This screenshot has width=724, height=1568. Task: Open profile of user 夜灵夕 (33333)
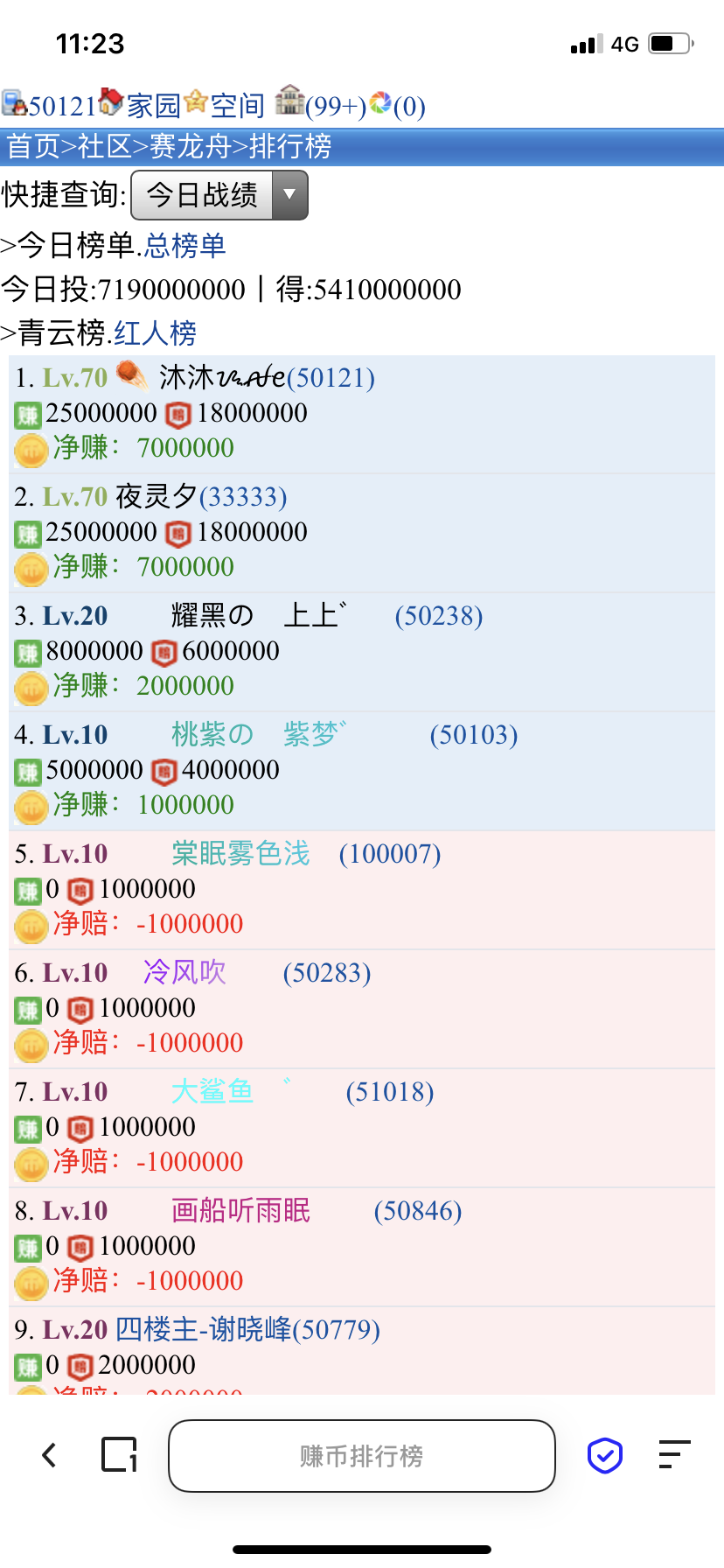(201, 497)
